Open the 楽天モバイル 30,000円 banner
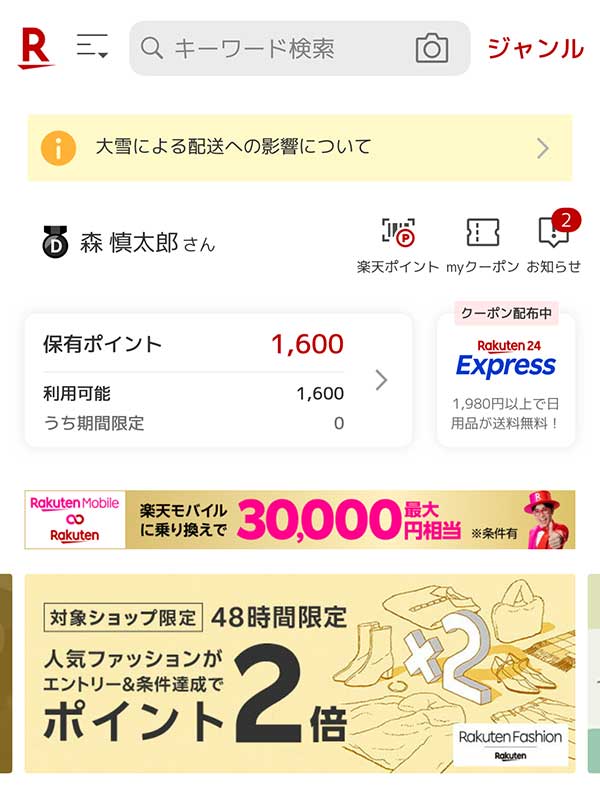 point(300,520)
